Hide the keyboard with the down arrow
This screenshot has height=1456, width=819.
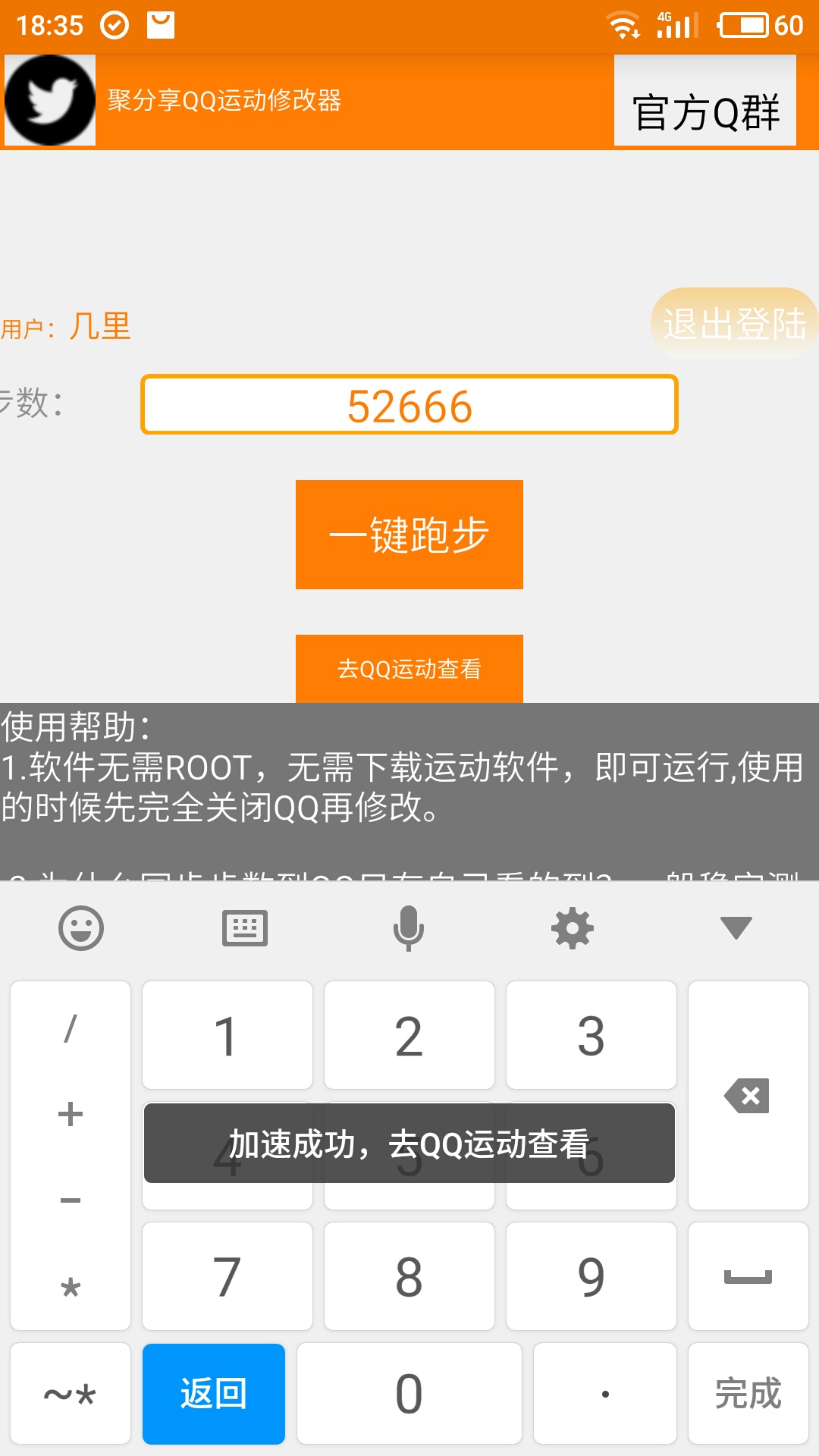[x=736, y=928]
